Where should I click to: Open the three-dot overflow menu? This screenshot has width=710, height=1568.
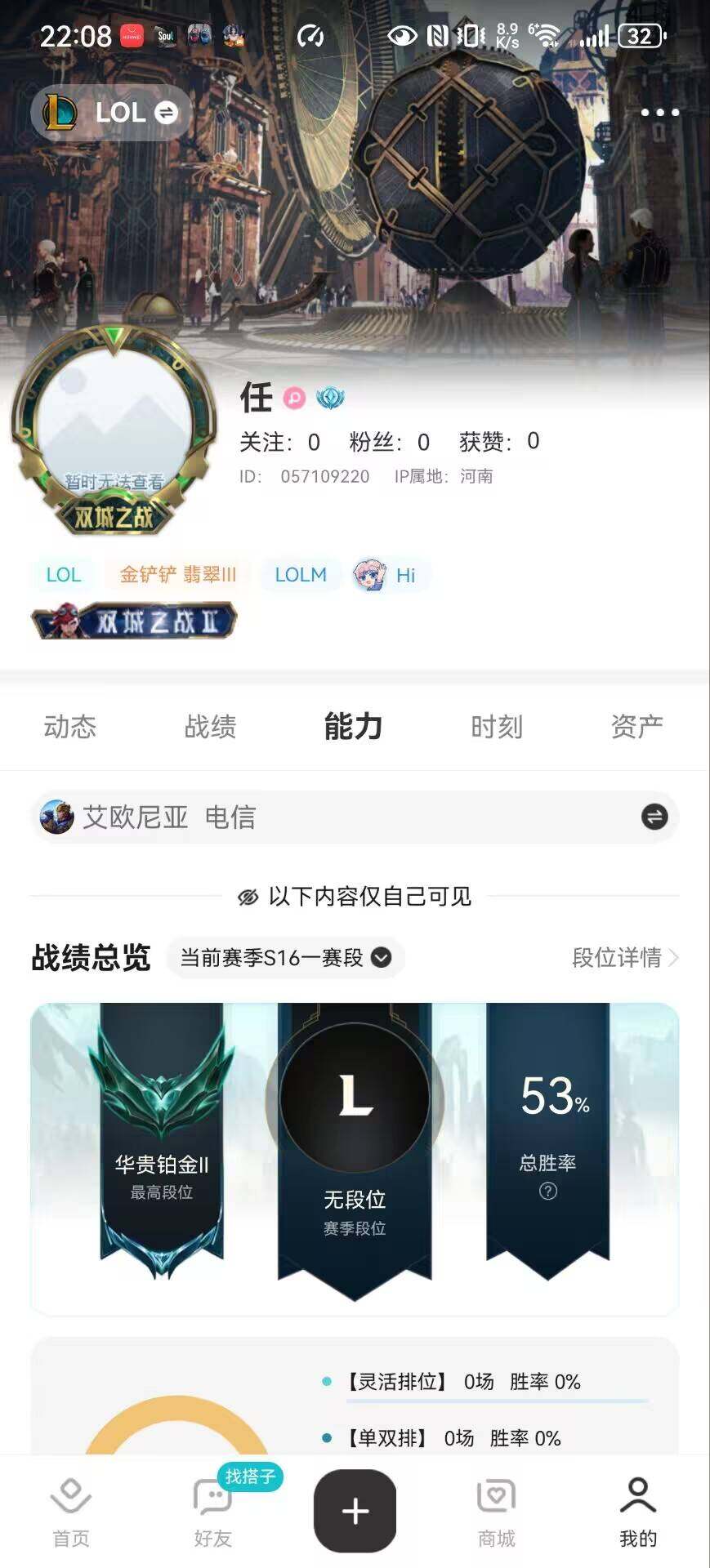[x=659, y=113]
